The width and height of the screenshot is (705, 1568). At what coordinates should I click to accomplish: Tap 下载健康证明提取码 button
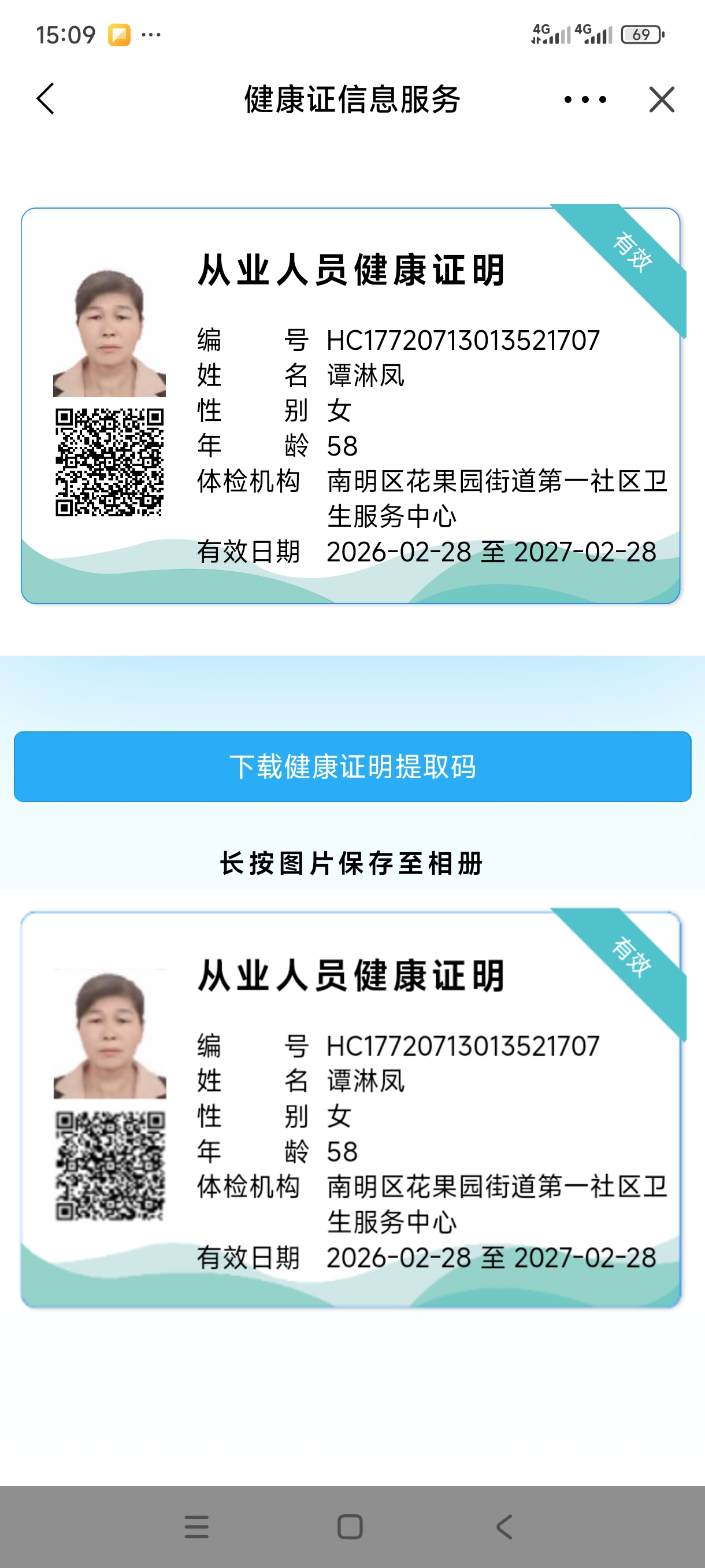tap(352, 766)
